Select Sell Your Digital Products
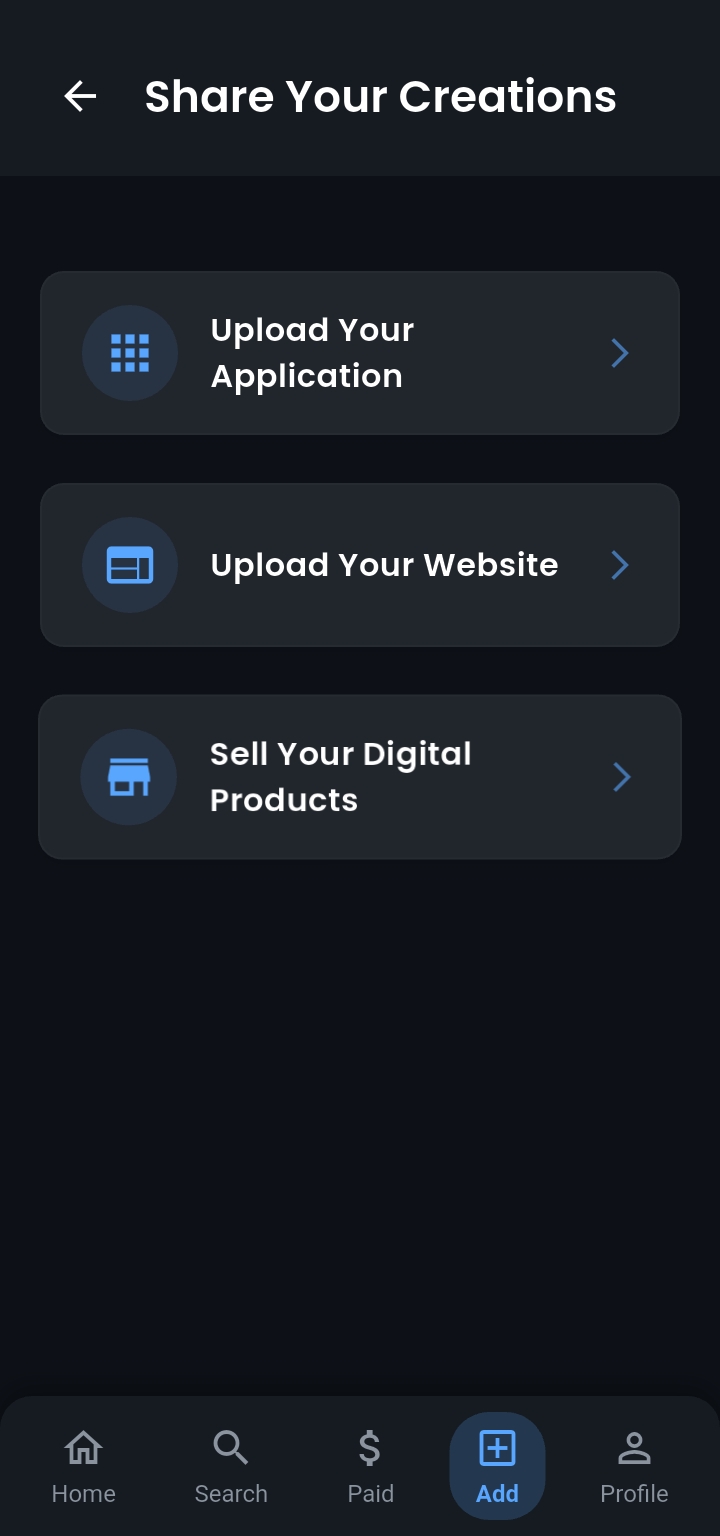The width and height of the screenshot is (720, 1536). [360, 777]
